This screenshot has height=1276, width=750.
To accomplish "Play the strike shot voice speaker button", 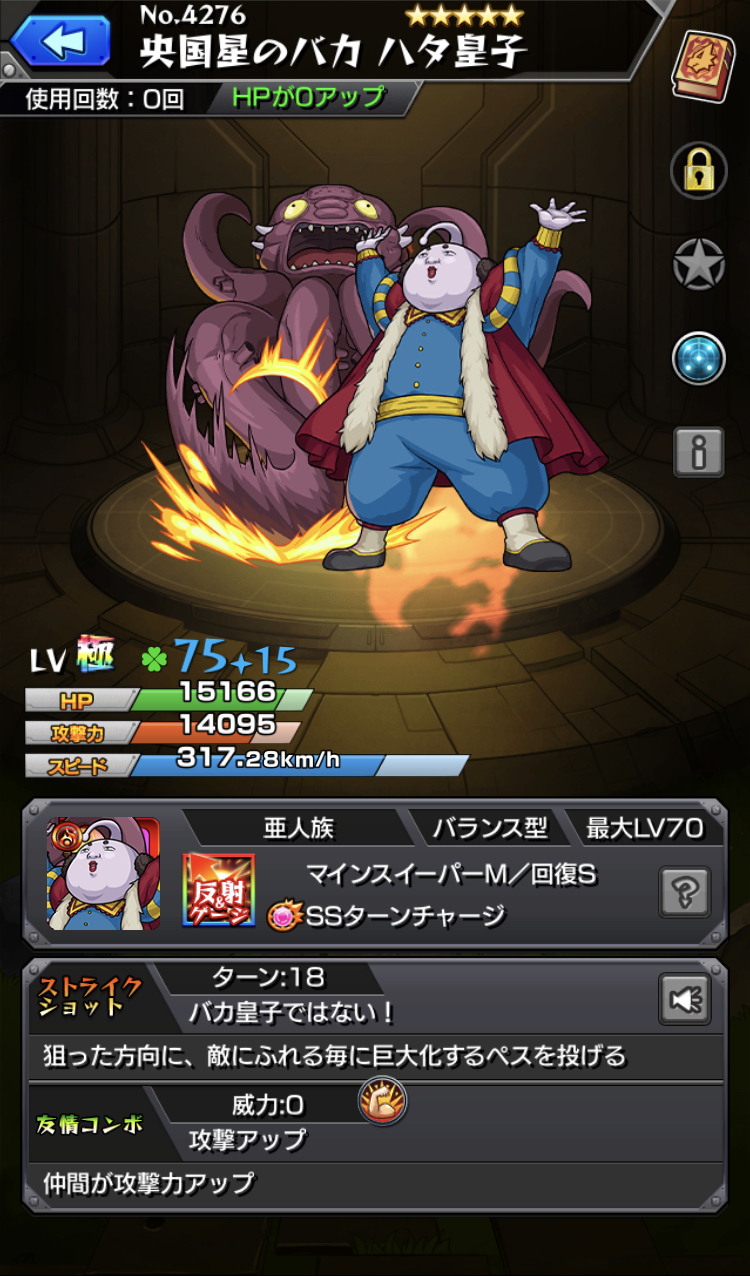I will pos(685,1000).
